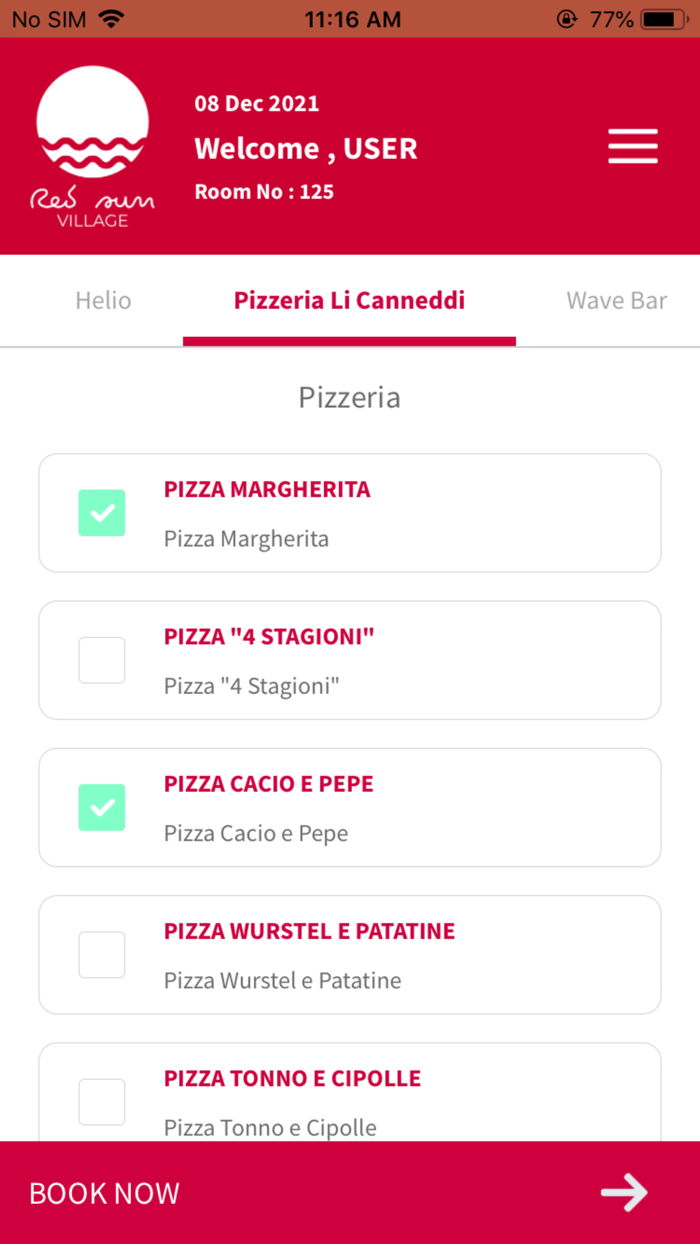
Task: Tap the Book Now button
Action: [x=350, y=1192]
